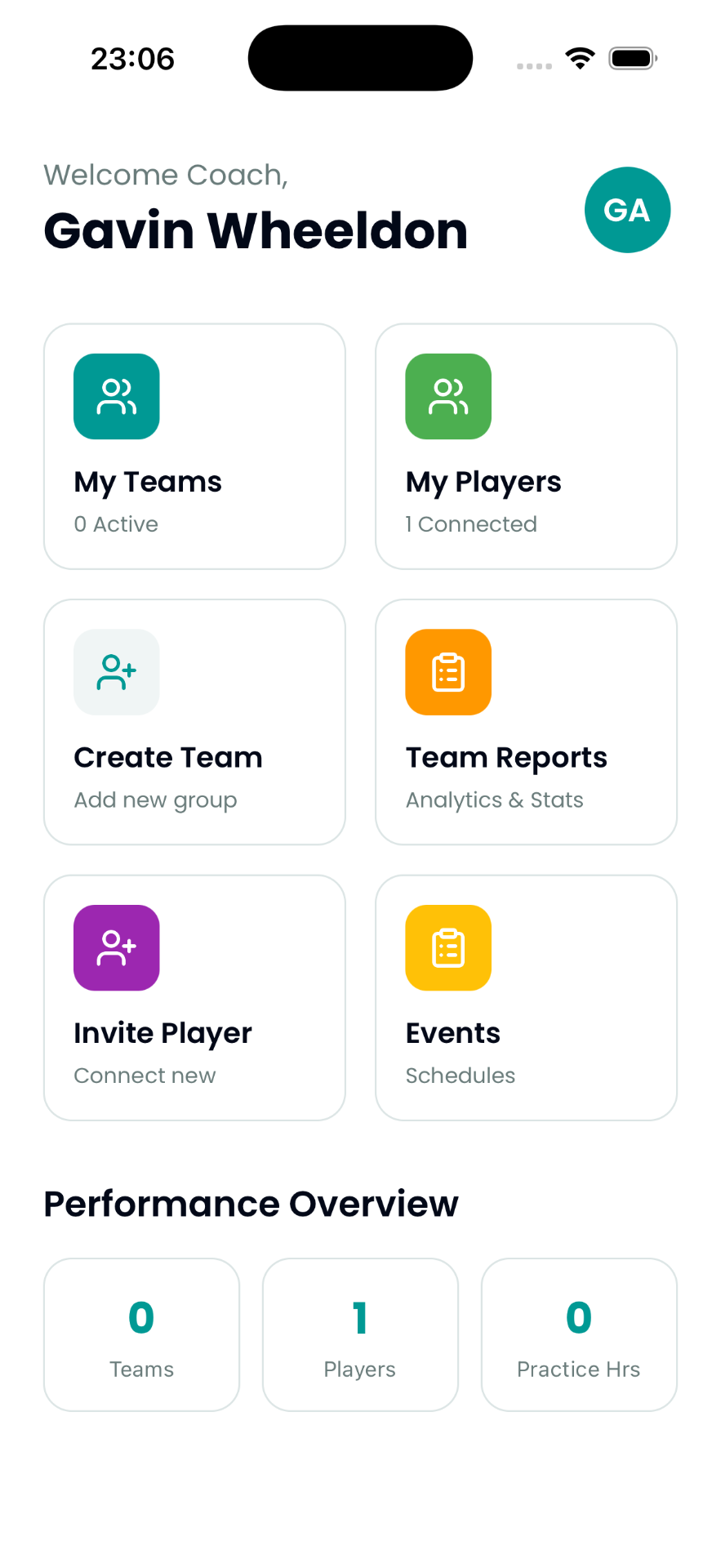
Task: Select the green My Players icon
Action: coord(448,396)
